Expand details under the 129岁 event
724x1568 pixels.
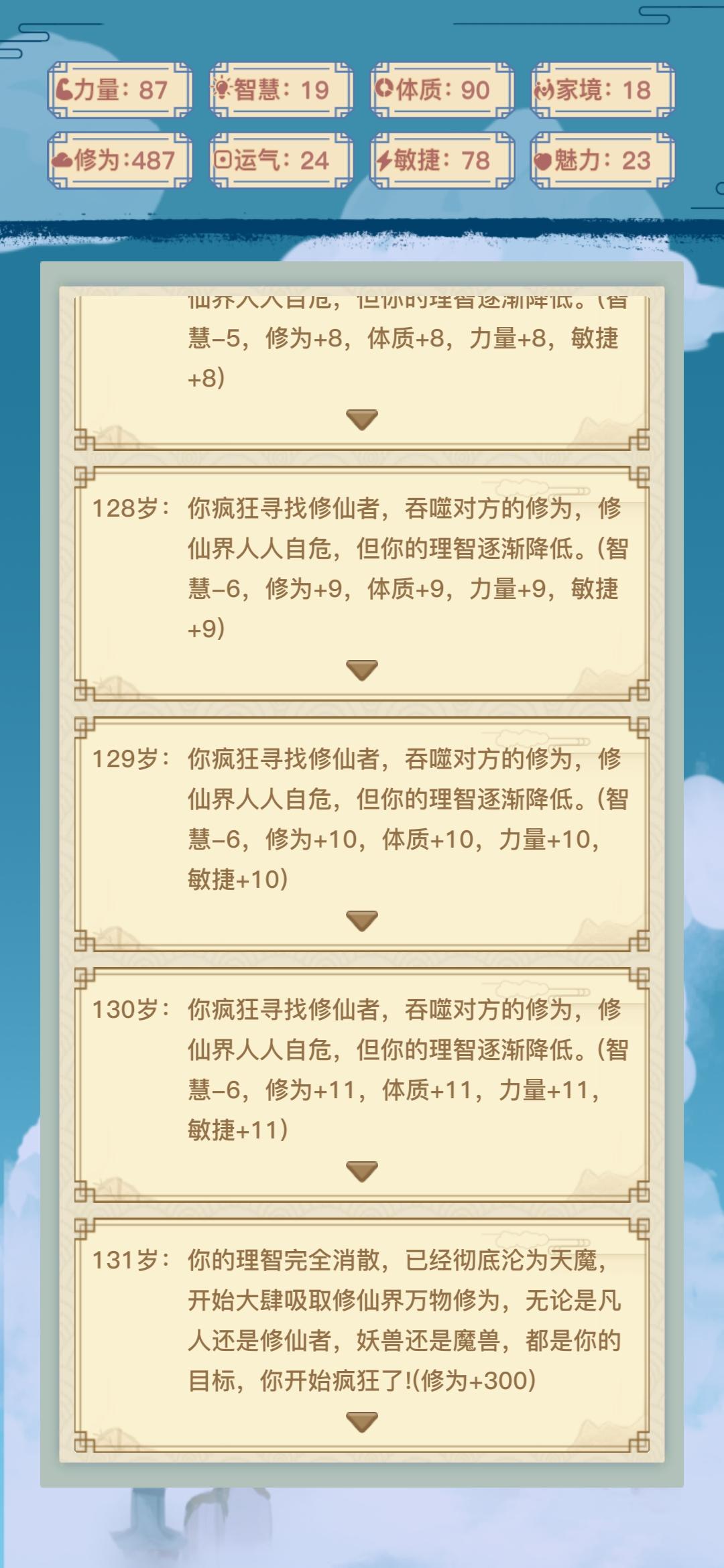pyautogui.click(x=362, y=919)
